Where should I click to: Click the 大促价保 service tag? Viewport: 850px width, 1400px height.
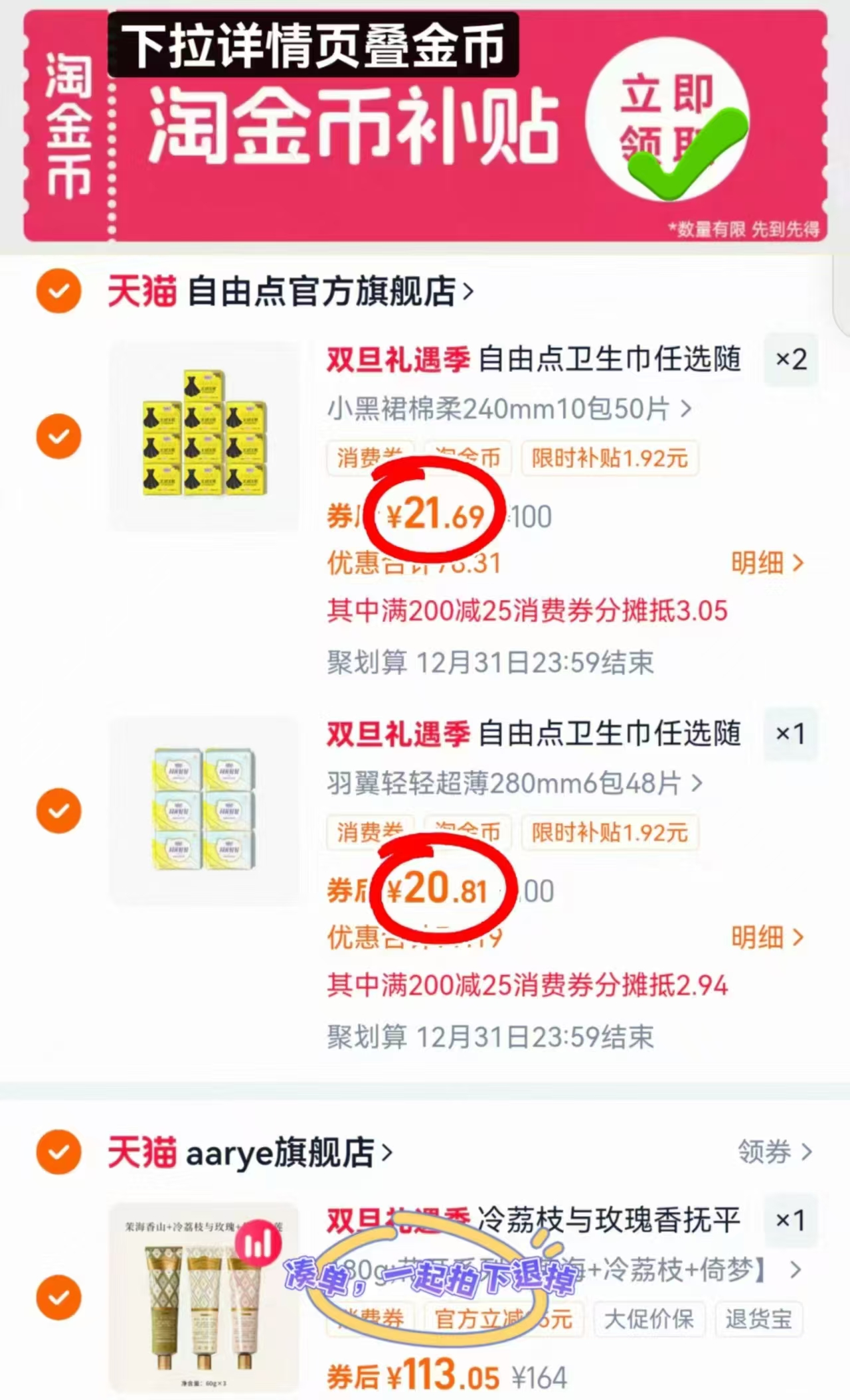click(649, 1320)
